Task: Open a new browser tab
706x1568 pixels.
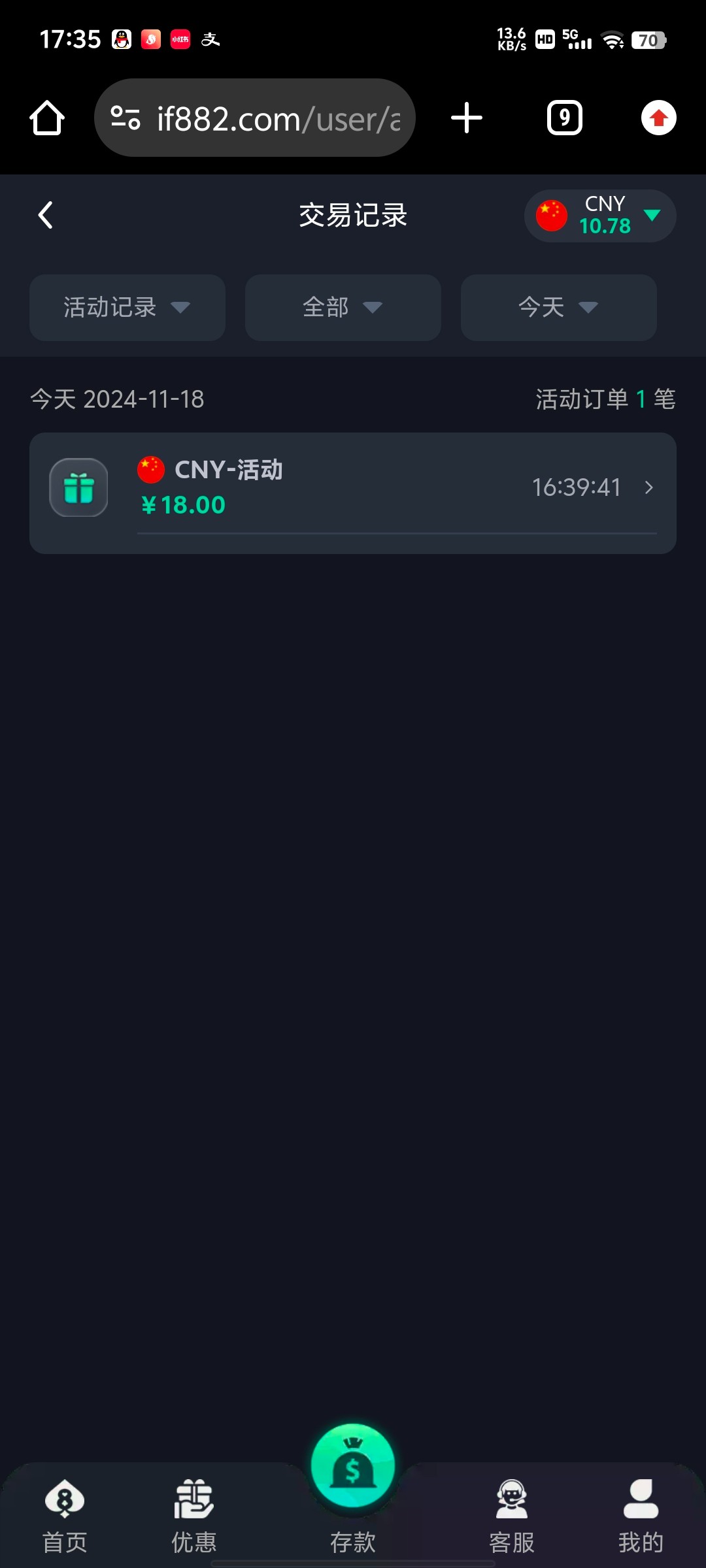Action: 467,118
